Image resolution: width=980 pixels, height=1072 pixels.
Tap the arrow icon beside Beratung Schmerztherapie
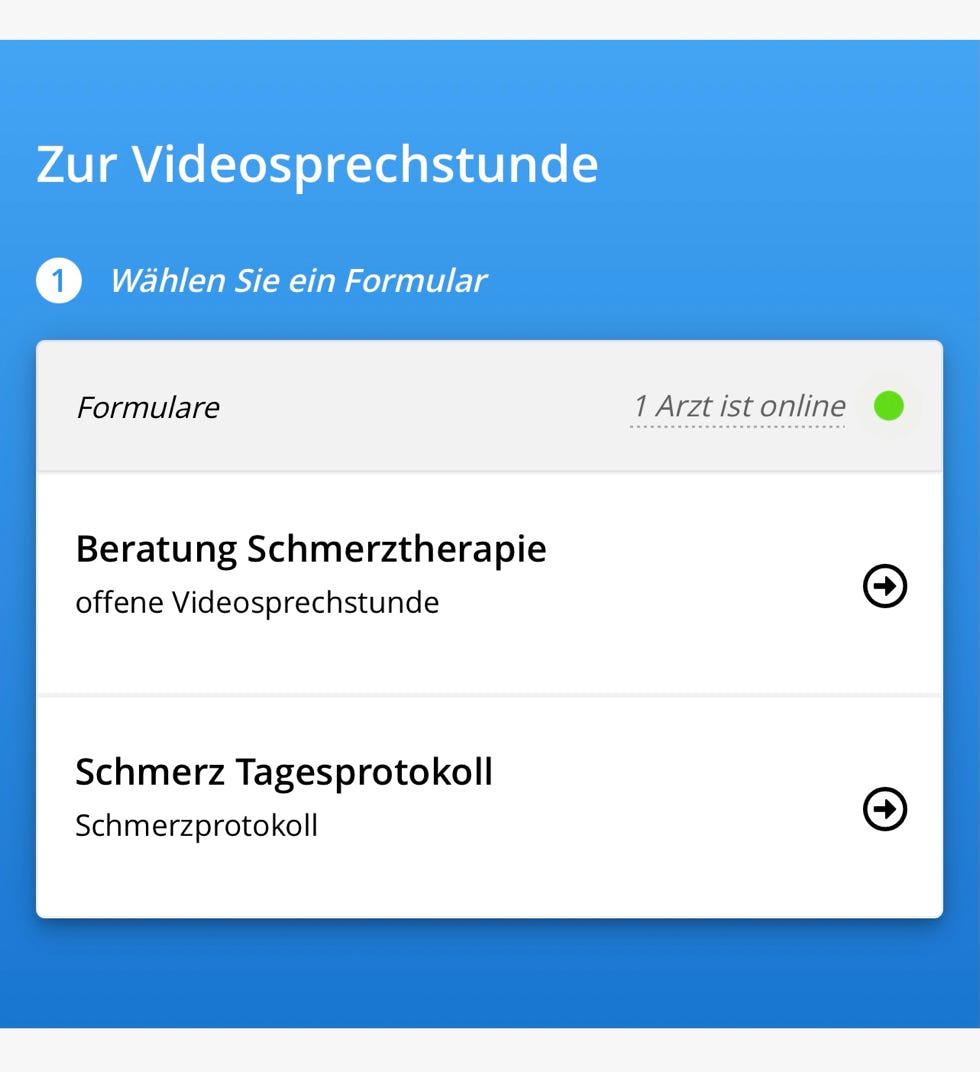click(x=885, y=587)
